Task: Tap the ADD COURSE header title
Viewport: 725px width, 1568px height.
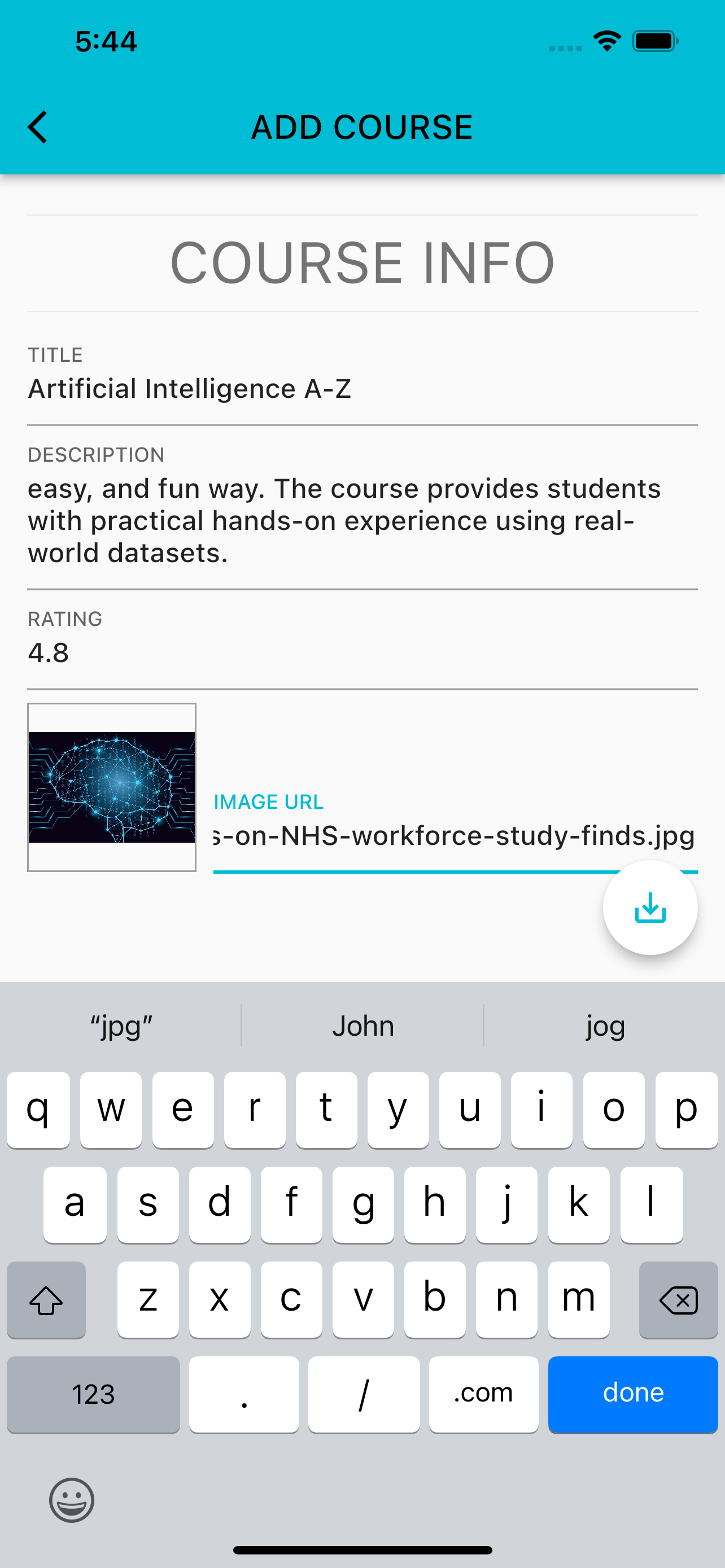Action: pos(362,126)
